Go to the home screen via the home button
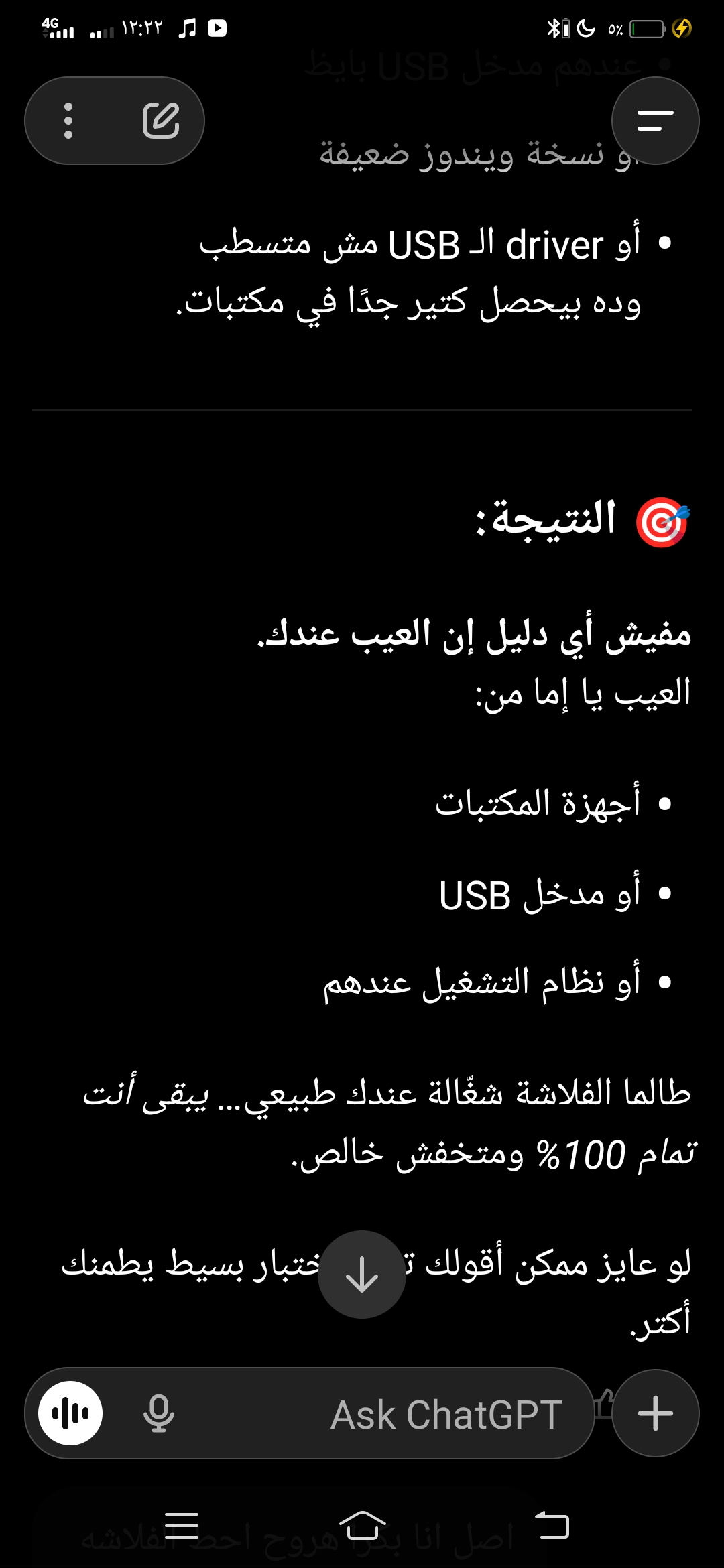Image resolution: width=724 pixels, height=1568 pixels. [x=362, y=1526]
